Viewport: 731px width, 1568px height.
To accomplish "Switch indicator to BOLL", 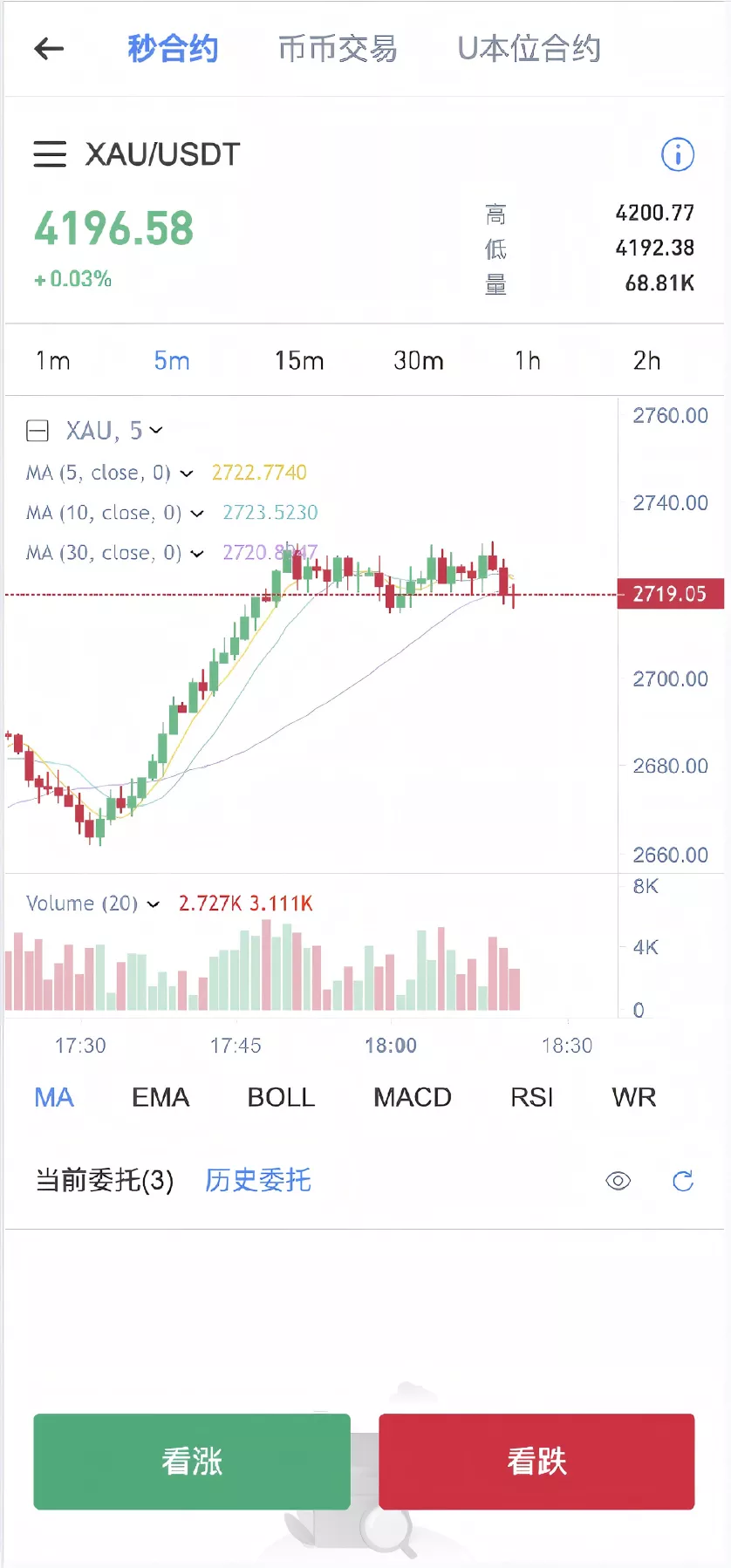I will click(x=281, y=1097).
